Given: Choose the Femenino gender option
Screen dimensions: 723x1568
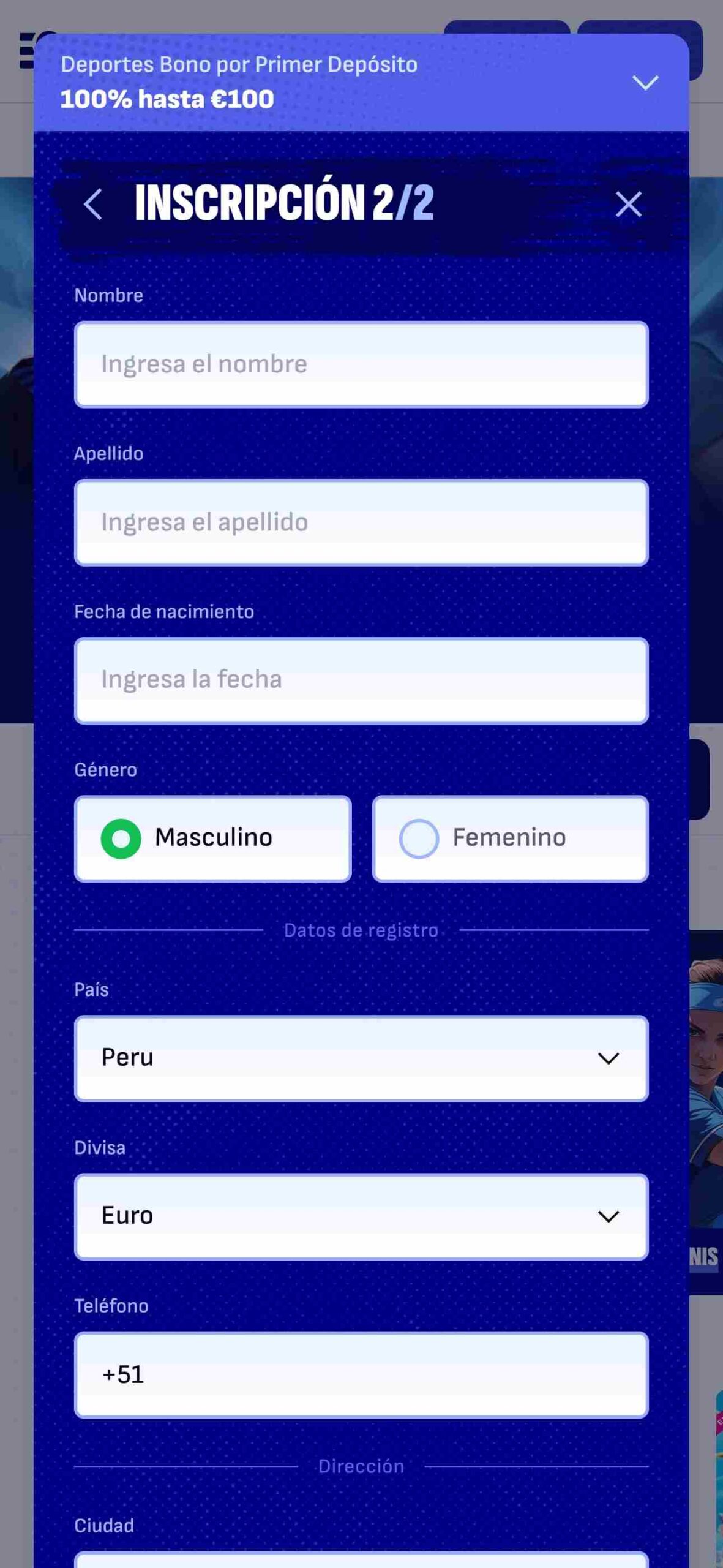Looking at the screenshot, I should (510, 839).
